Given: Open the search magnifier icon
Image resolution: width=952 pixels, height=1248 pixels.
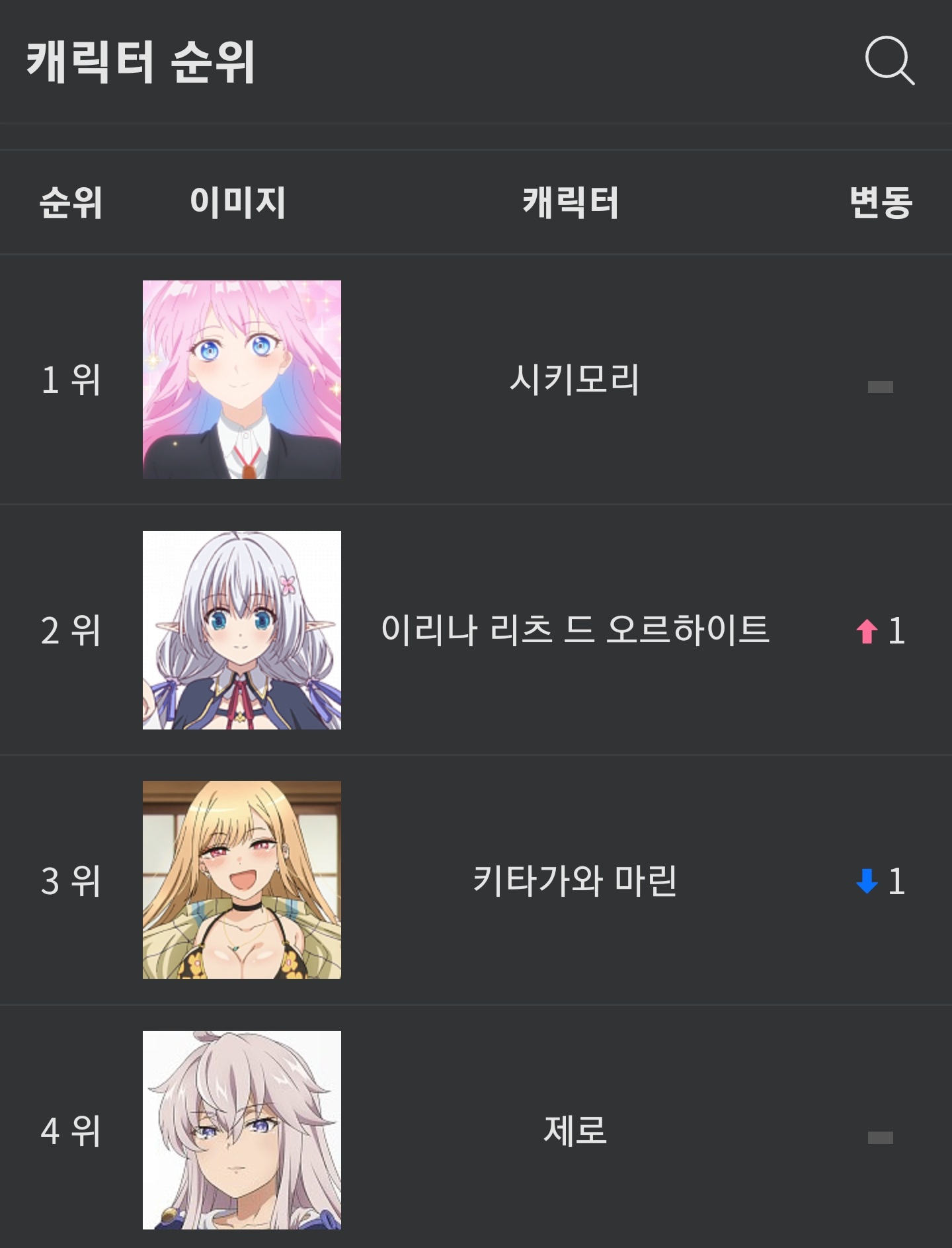Looking at the screenshot, I should pyautogui.click(x=889, y=61).
